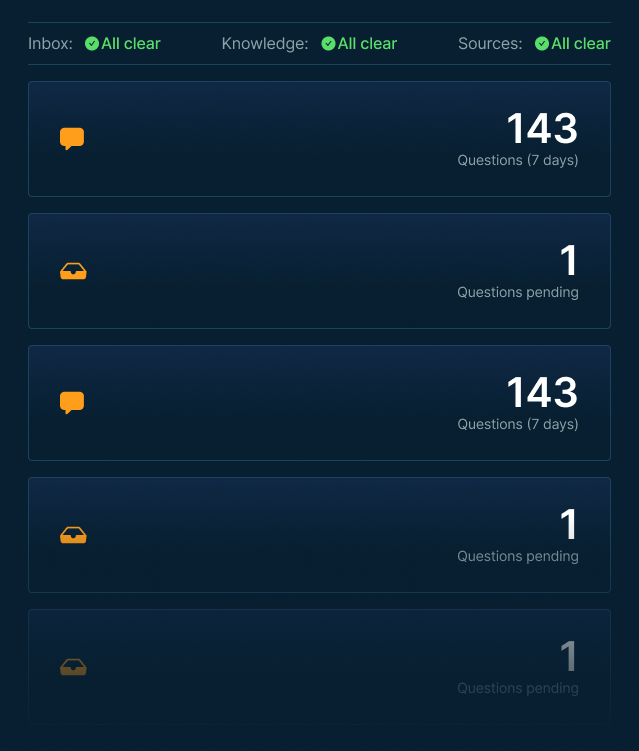The image size is (639, 751).
Task: Open the Knowledge All clear status
Action: [x=359, y=44]
